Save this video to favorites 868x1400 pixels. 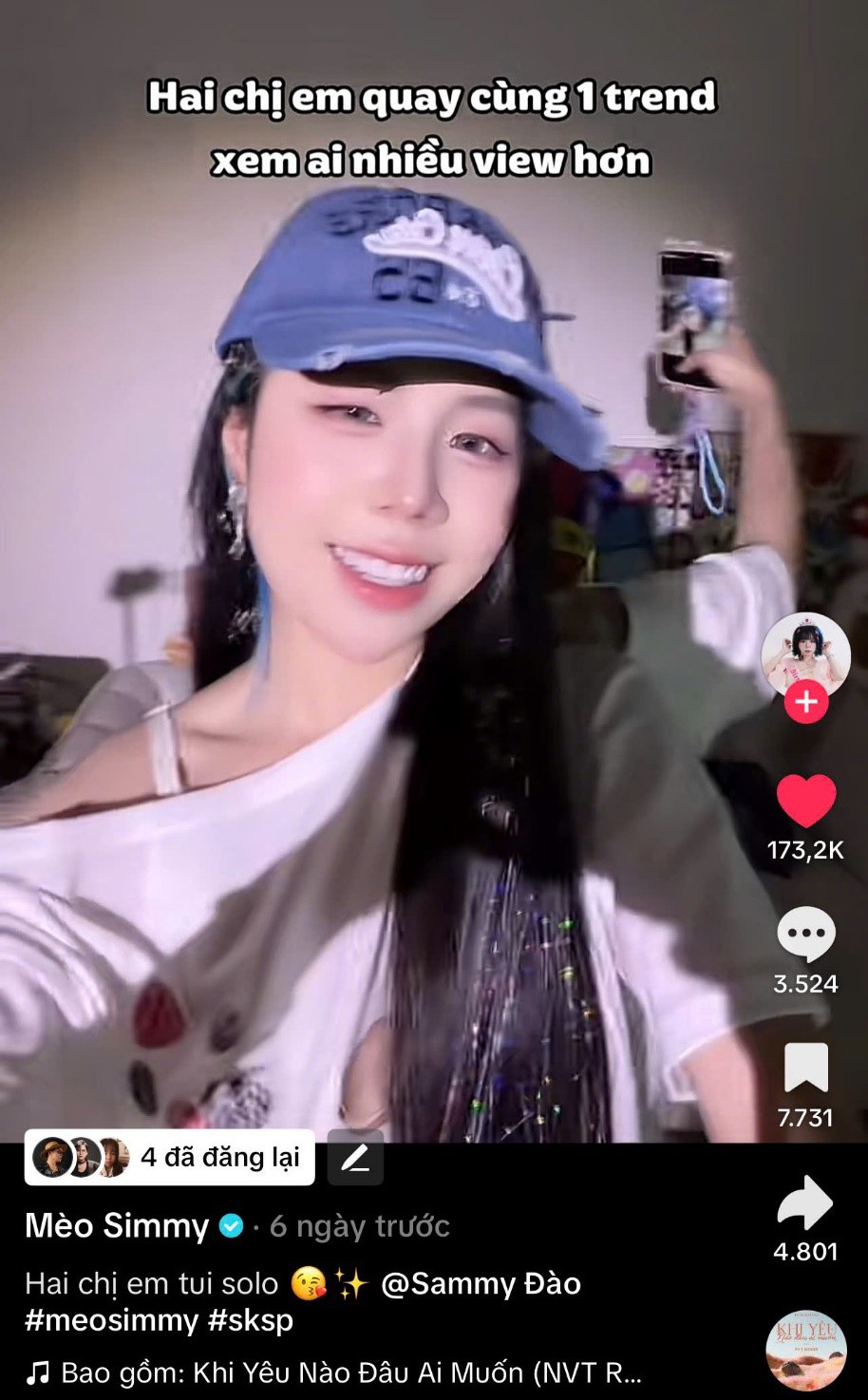(806, 1069)
